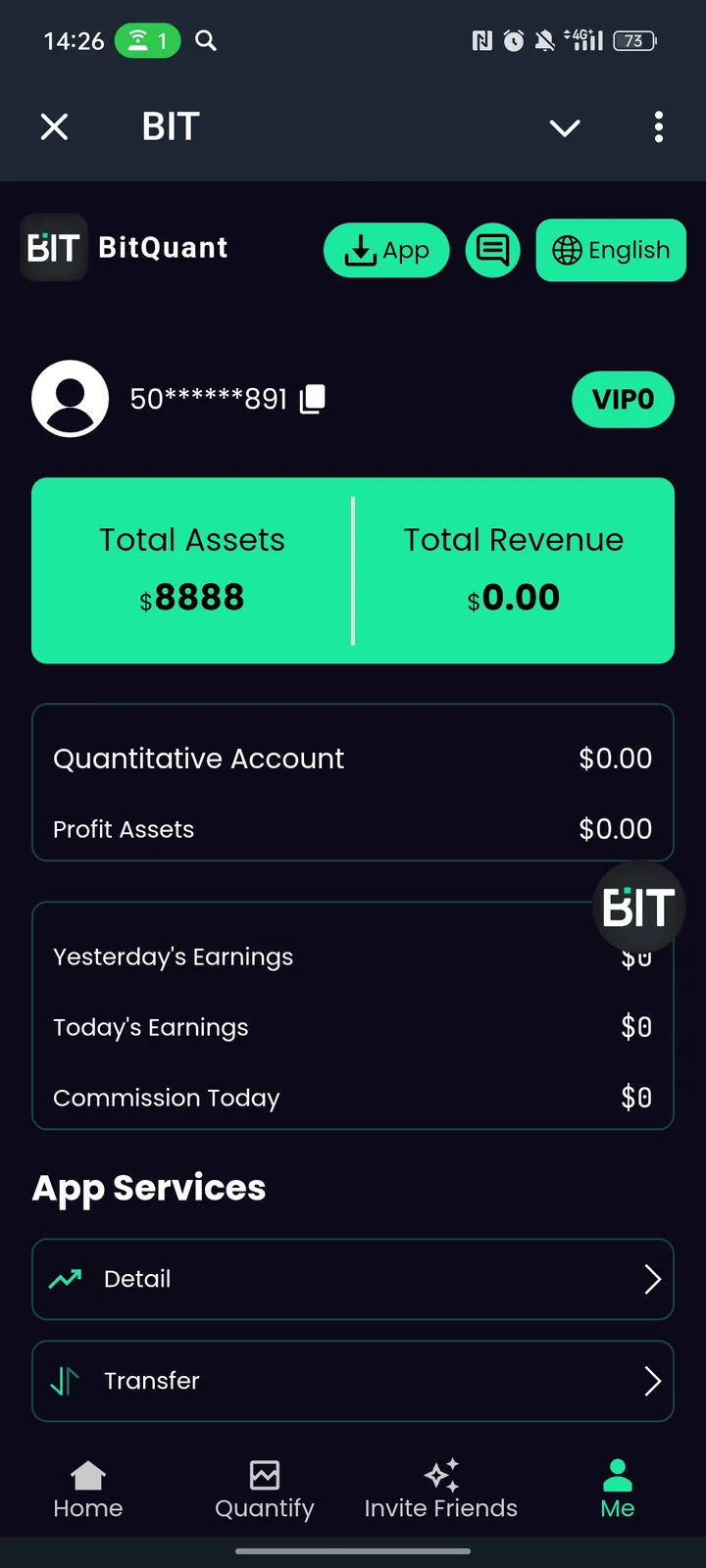Image resolution: width=706 pixels, height=1568 pixels.
Task: Tap the English language button
Action: [611, 250]
